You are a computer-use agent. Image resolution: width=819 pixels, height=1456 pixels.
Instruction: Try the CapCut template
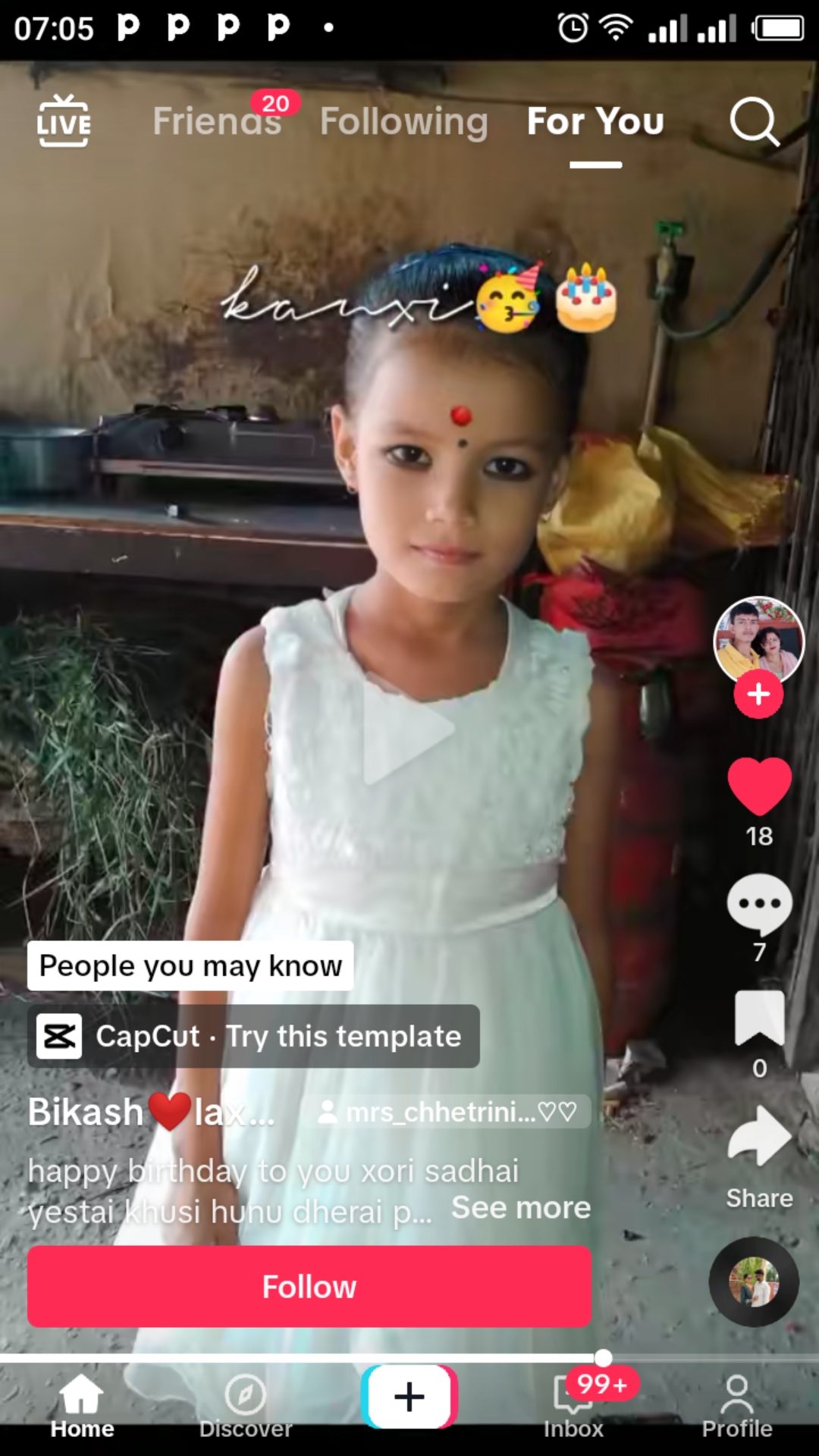[x=253, y=1036]
